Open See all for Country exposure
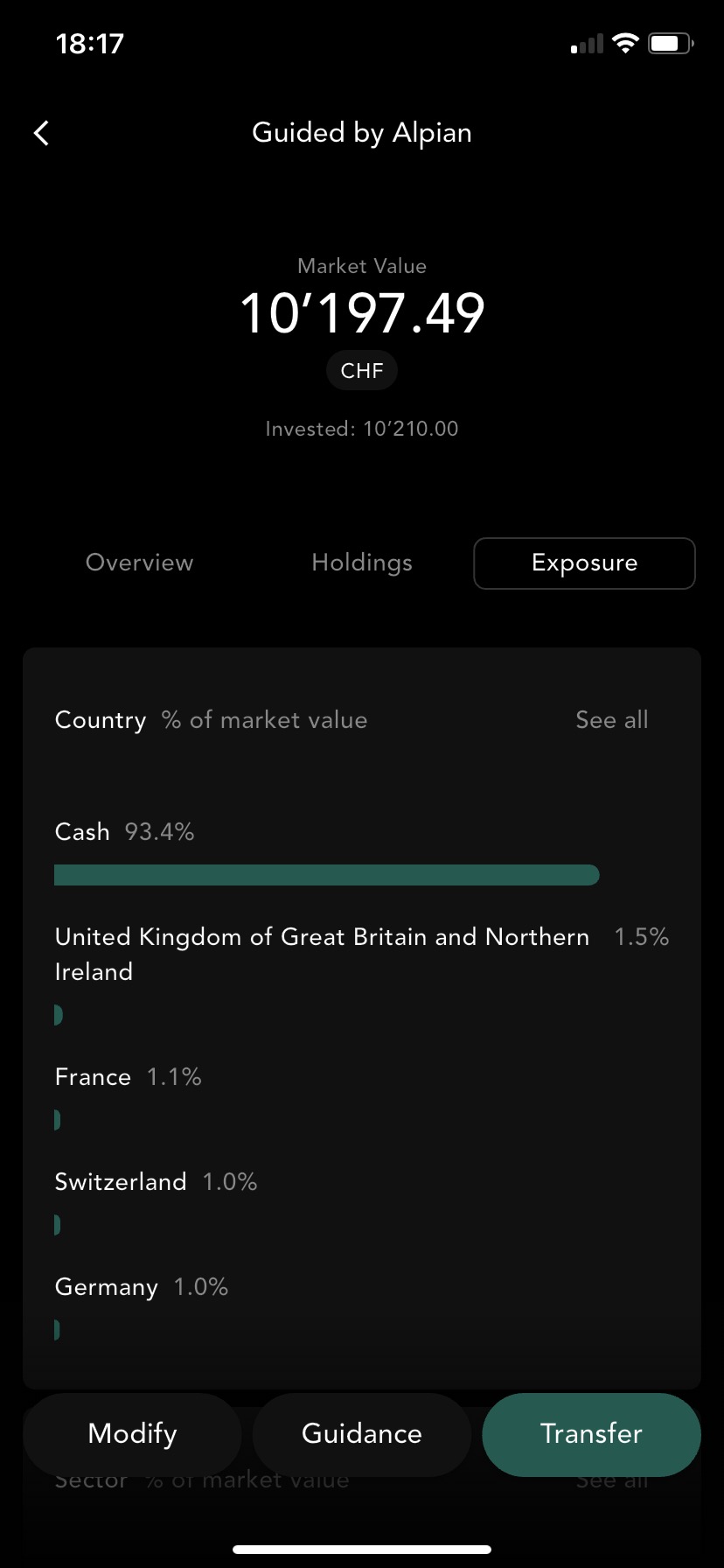Image resolution: width=724 pixels, height=1568 pixels. point(612,720)
